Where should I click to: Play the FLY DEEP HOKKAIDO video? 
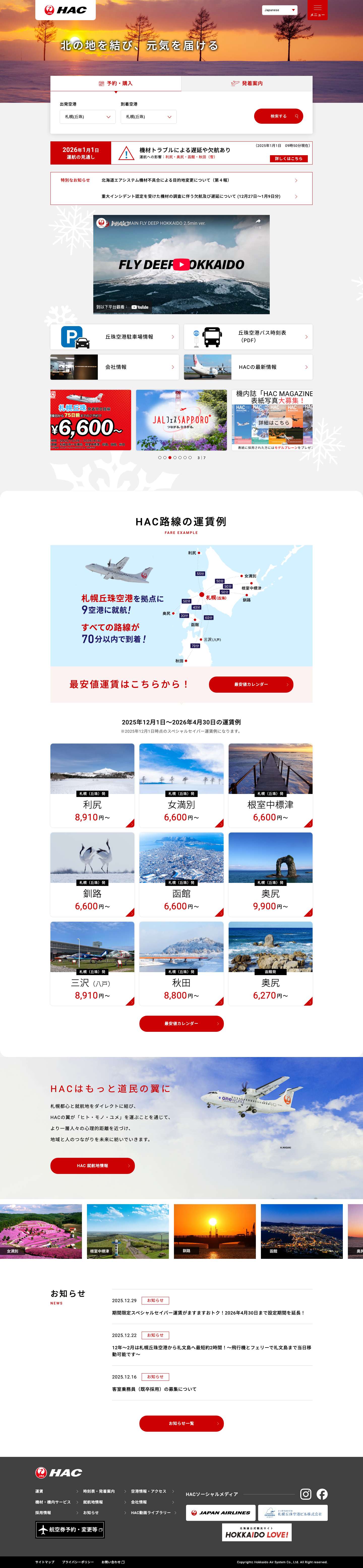pos(181,265)
